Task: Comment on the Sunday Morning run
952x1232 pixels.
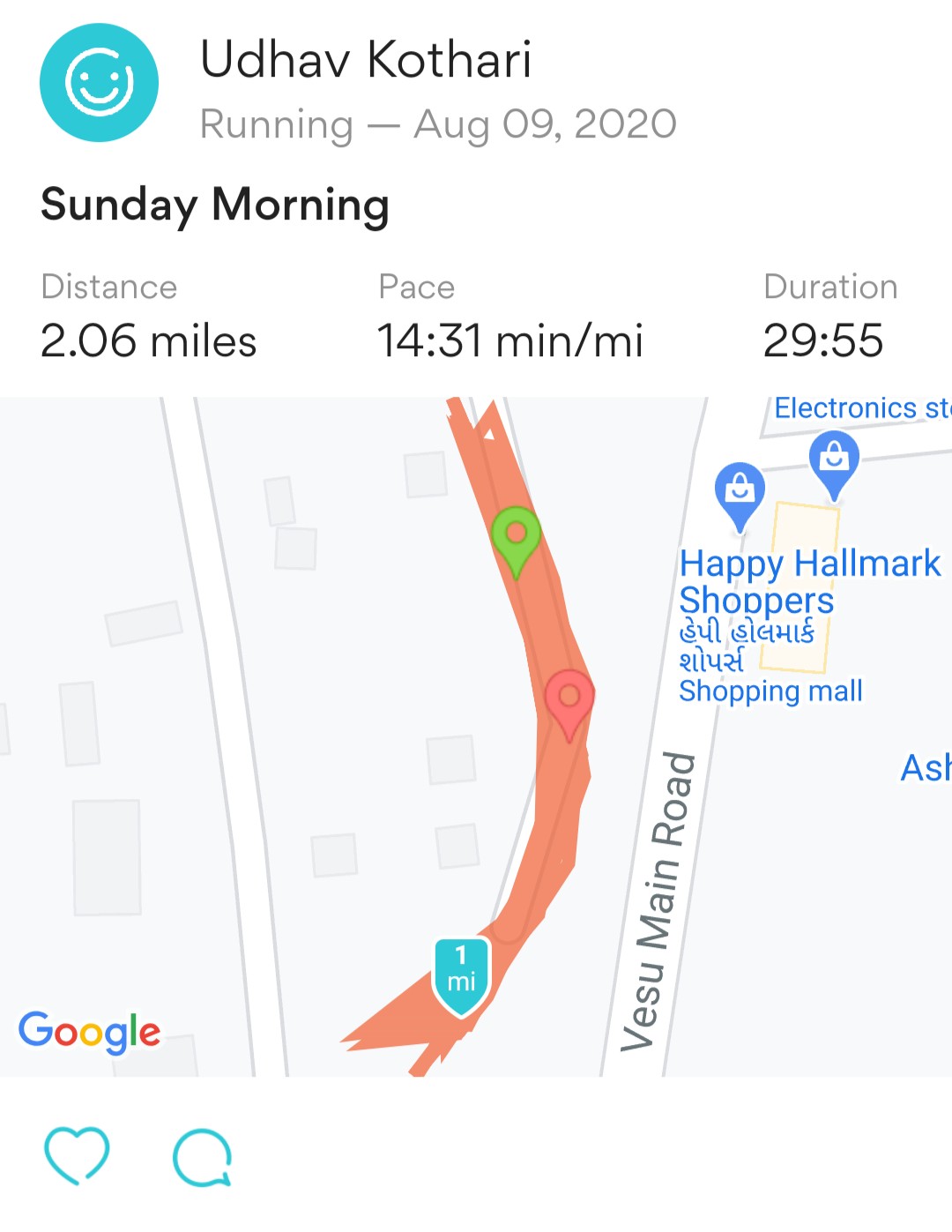Action: pyautogui.click(x=203, y=1157)
